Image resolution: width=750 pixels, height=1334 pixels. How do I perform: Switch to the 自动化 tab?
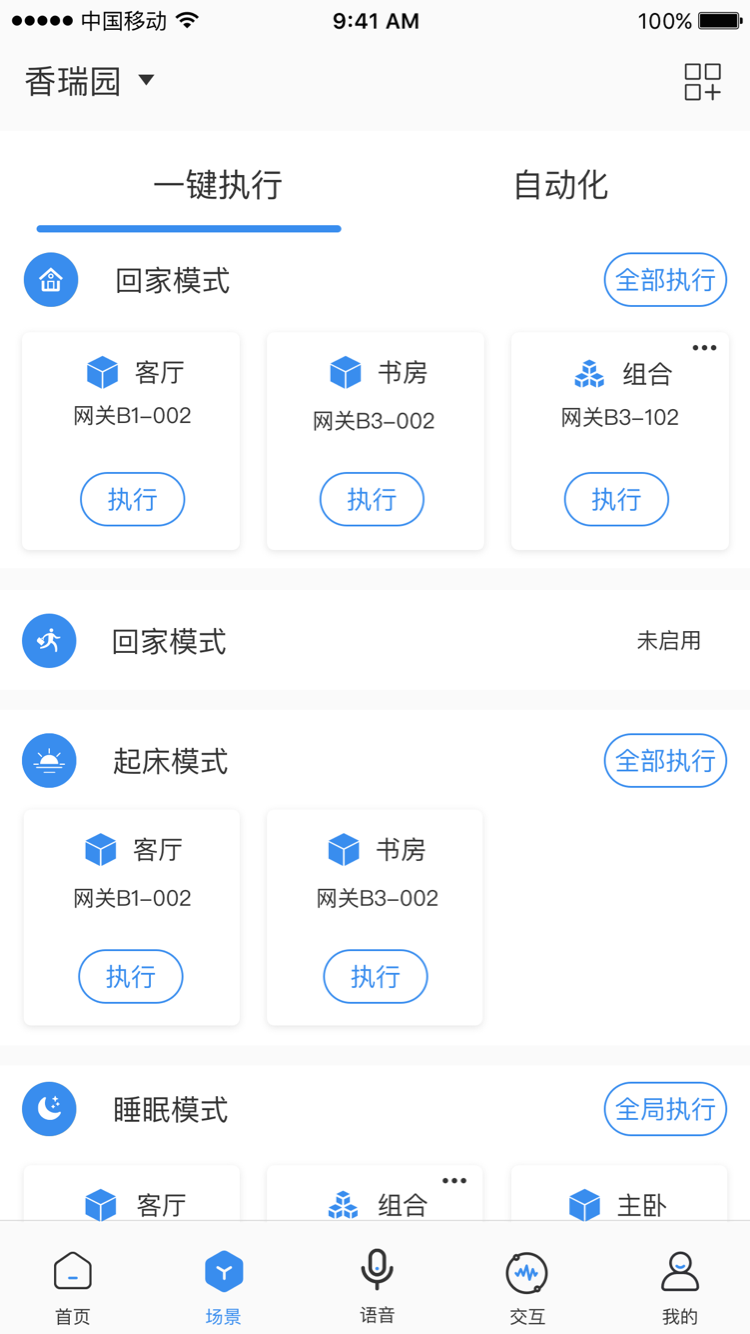pyautogui.click(x=561, y=187)
